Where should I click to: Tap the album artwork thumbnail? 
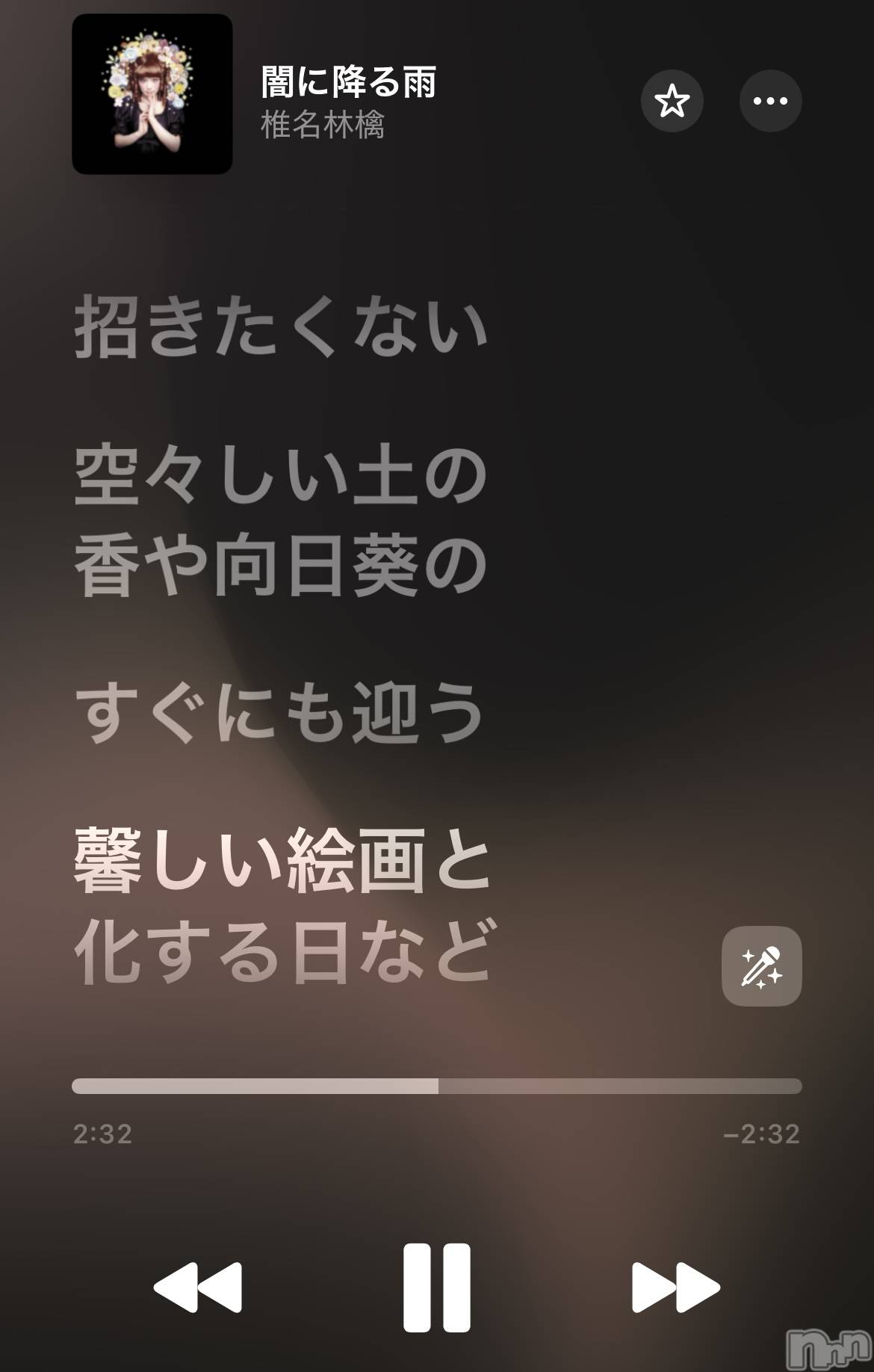point(152,94)
